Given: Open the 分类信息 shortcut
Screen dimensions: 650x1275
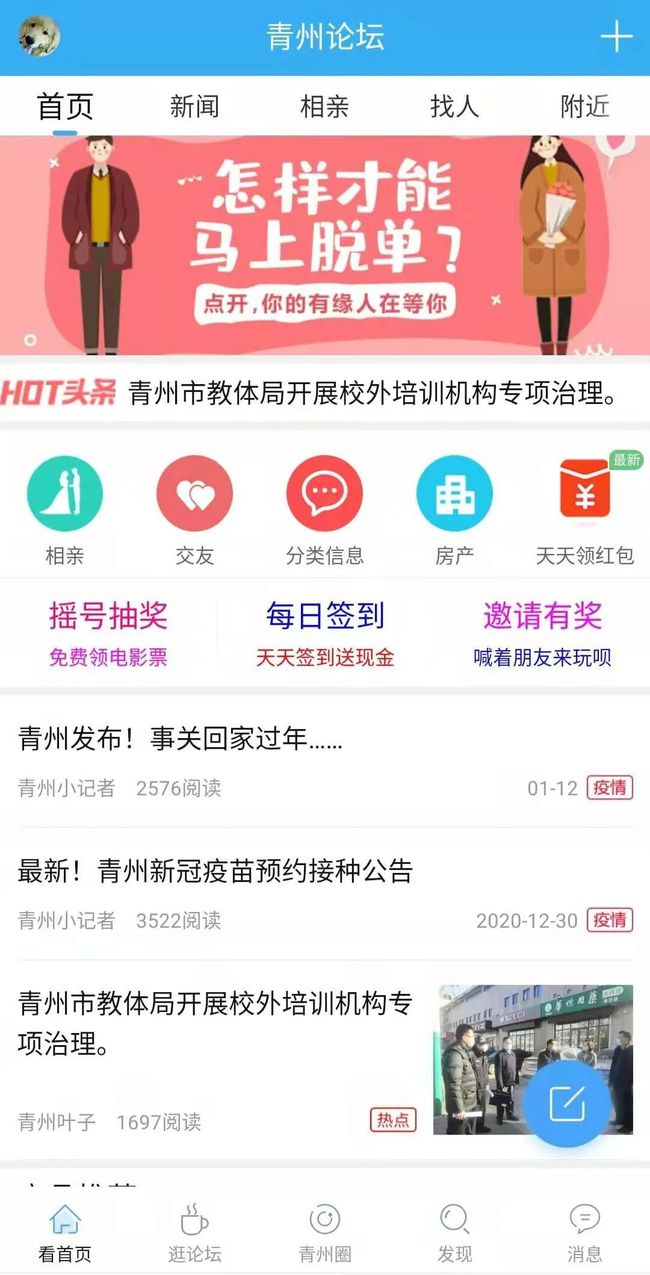Looking at the screenshot, I should coord(324,511).
